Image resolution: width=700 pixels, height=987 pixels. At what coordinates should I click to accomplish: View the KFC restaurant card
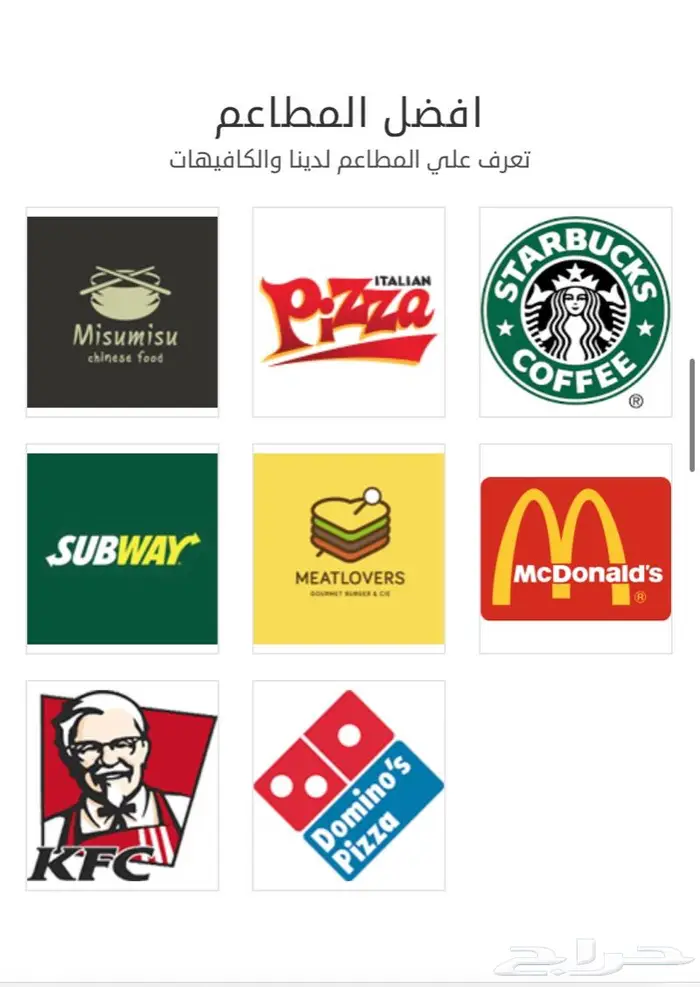tap(122, 785)
